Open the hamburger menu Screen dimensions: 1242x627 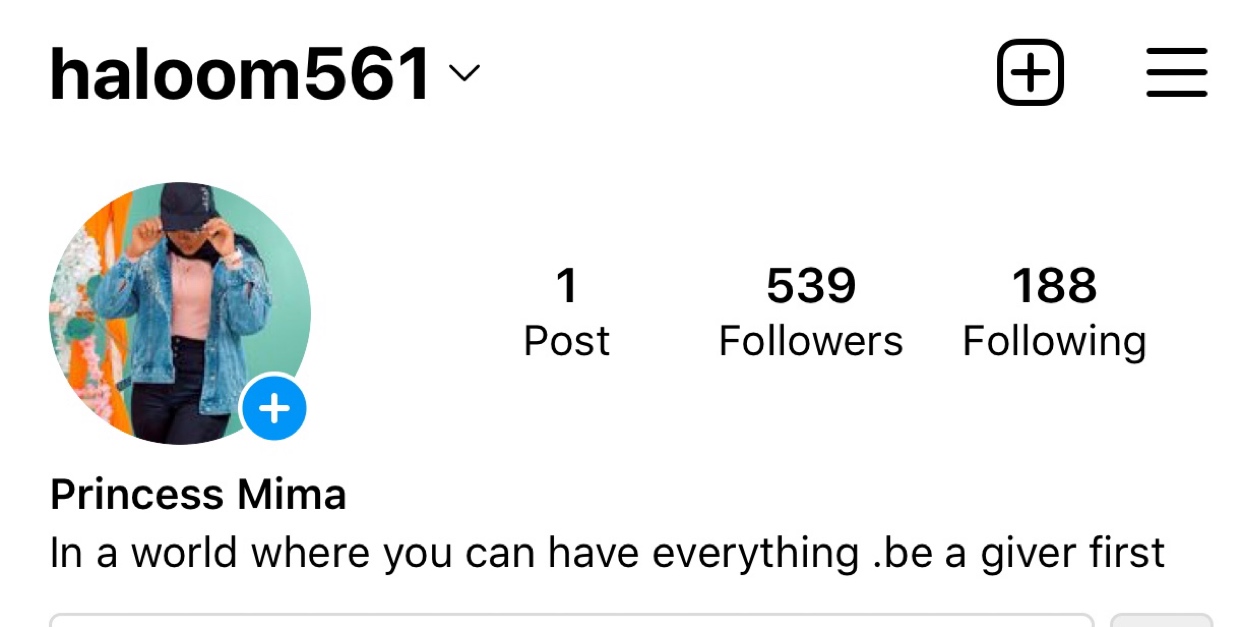1177,73
